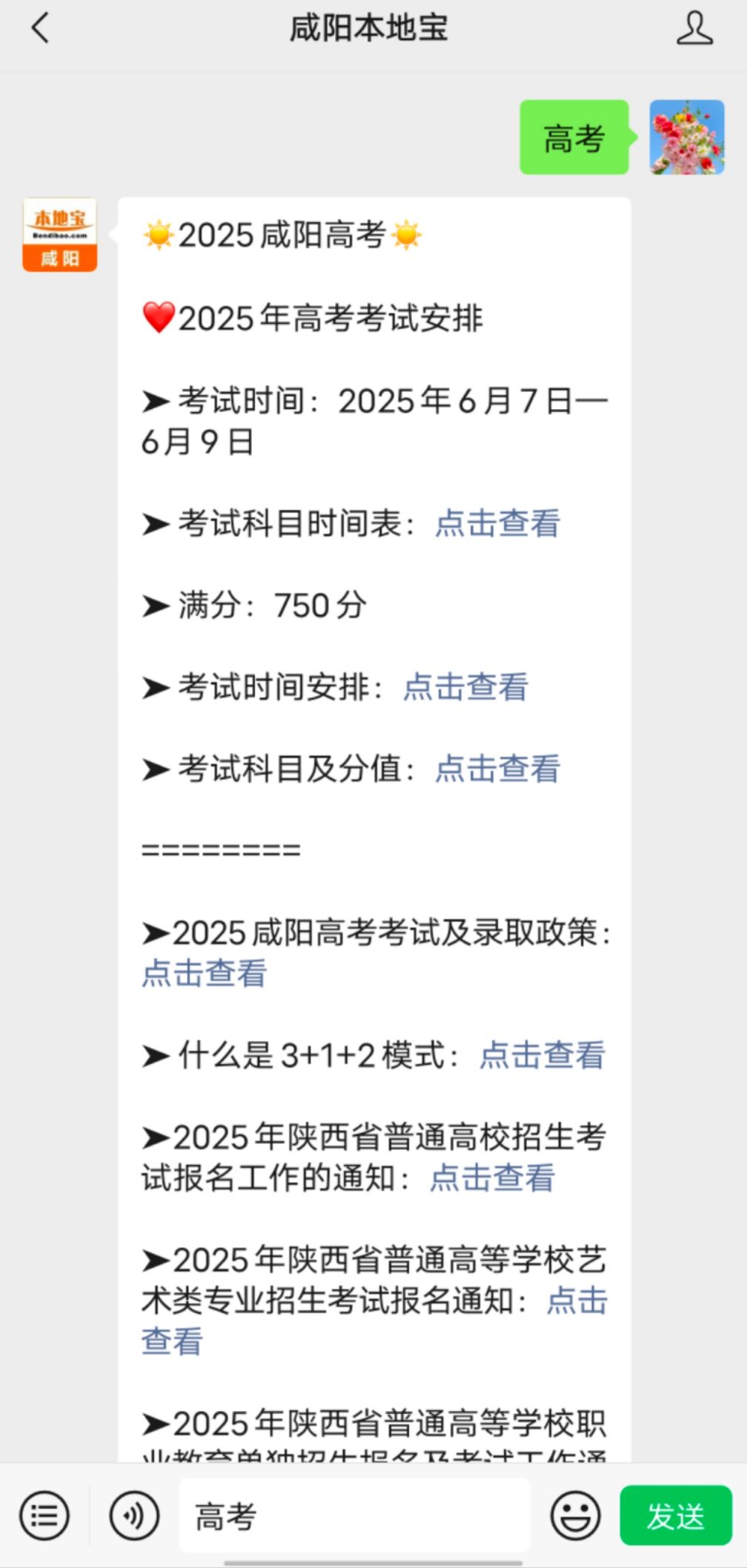Image resolution: width=747 pixels, height=1568 pixels.
Task: Open the account profile icon
Action: tap(694, 29)
